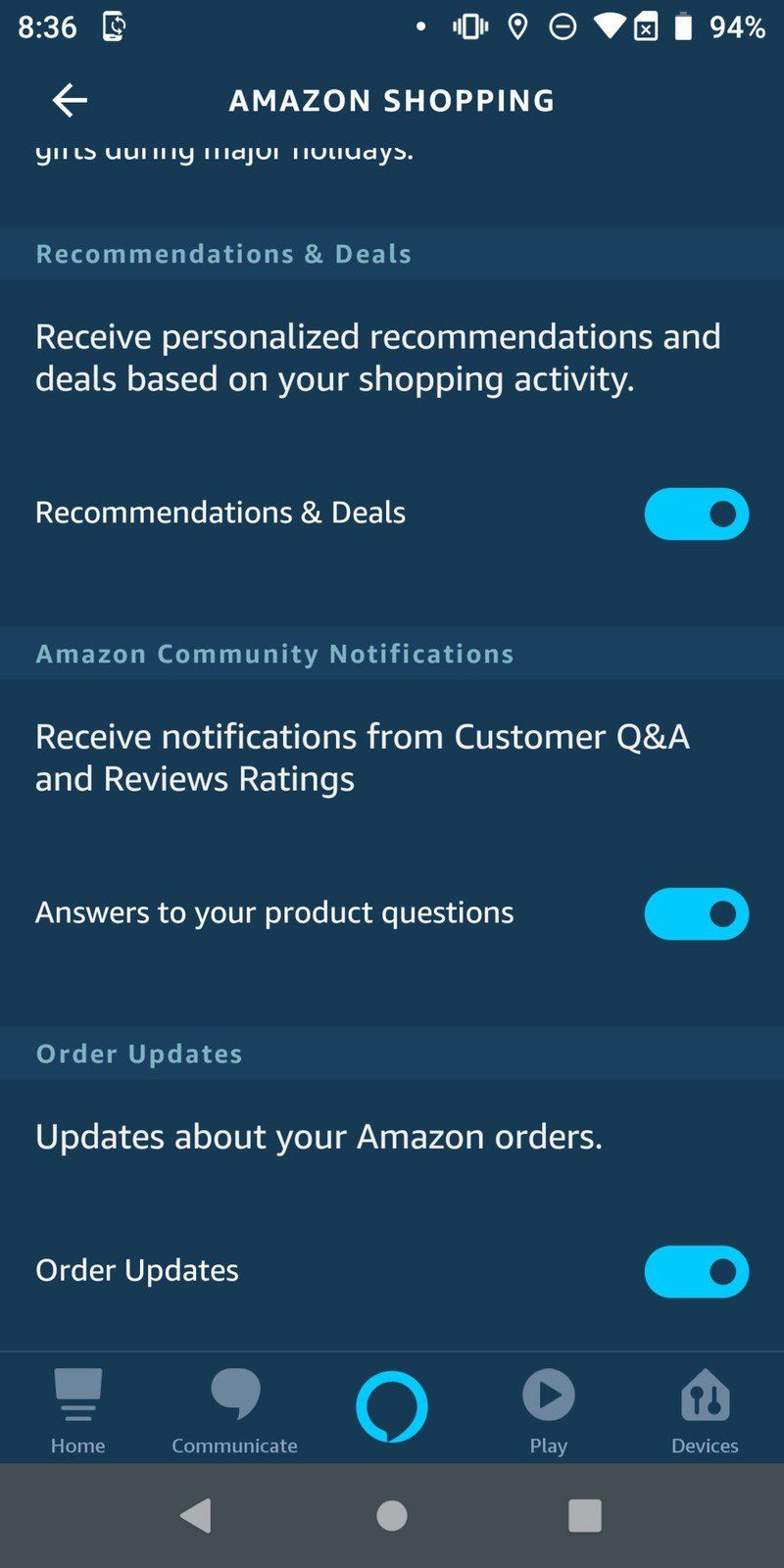Turn off Answers to your product questions
The image size is (784, 1568).
[x=696, y=913]
